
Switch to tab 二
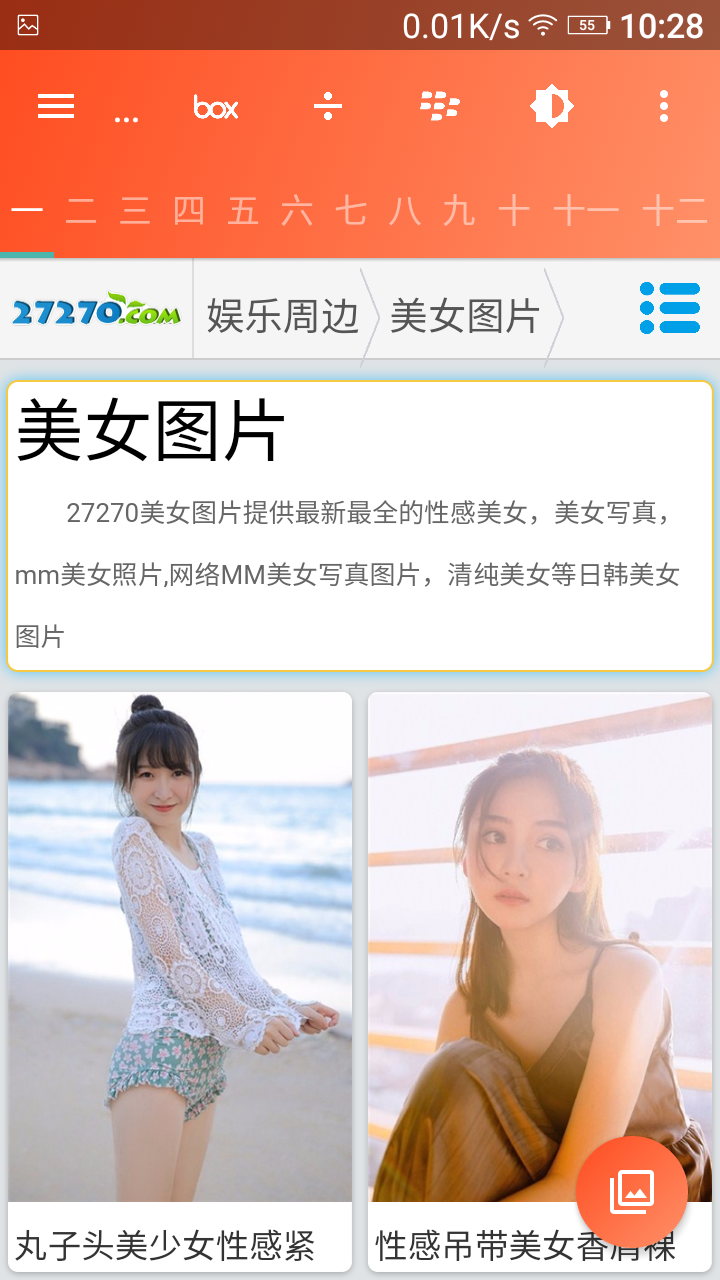tap(81, 211)
